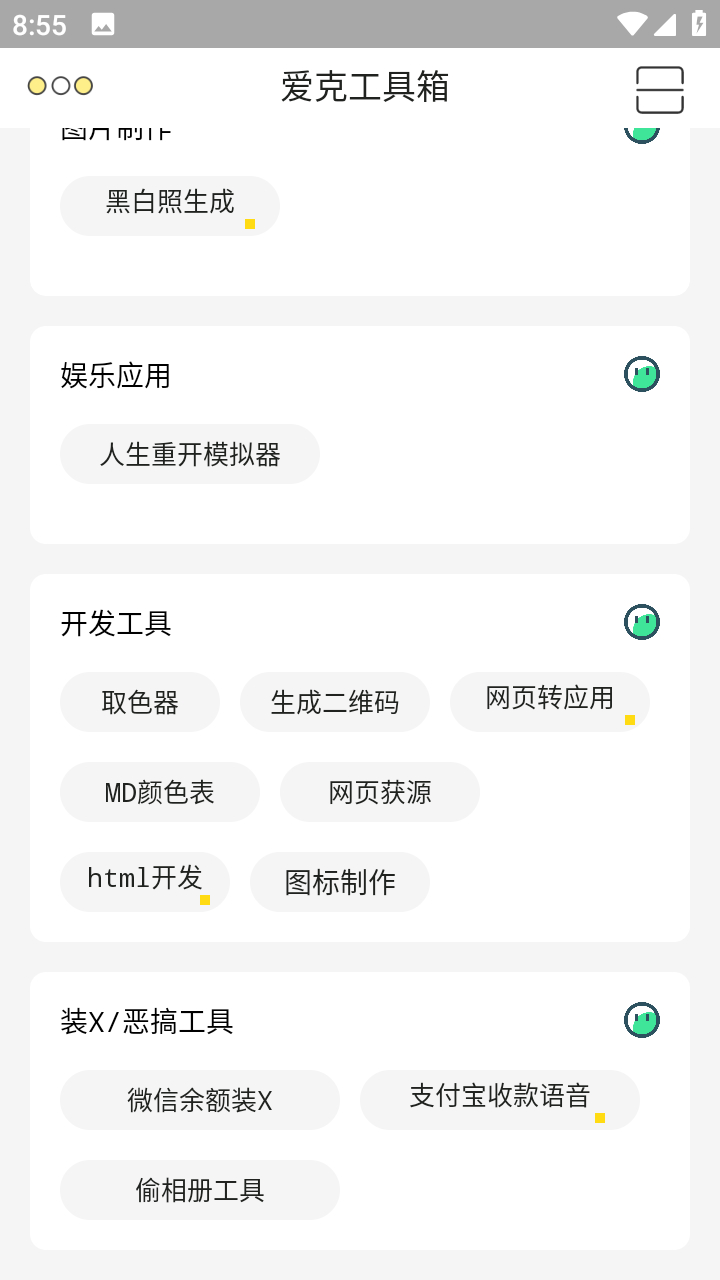
Task: Click the 图片制作 section mascot icon
Action: point(641,127)
